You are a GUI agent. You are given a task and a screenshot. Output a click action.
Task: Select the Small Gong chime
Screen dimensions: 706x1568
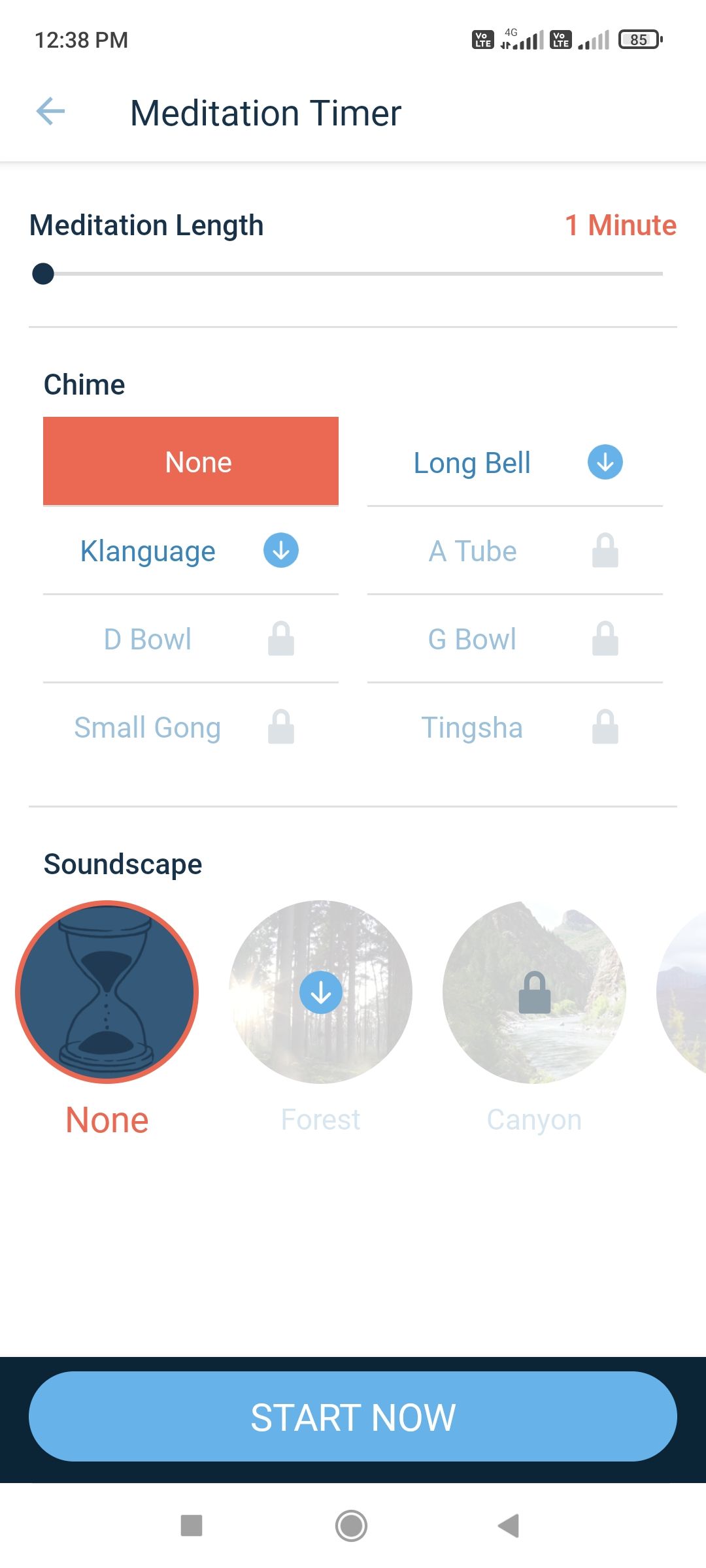(146, 727)
